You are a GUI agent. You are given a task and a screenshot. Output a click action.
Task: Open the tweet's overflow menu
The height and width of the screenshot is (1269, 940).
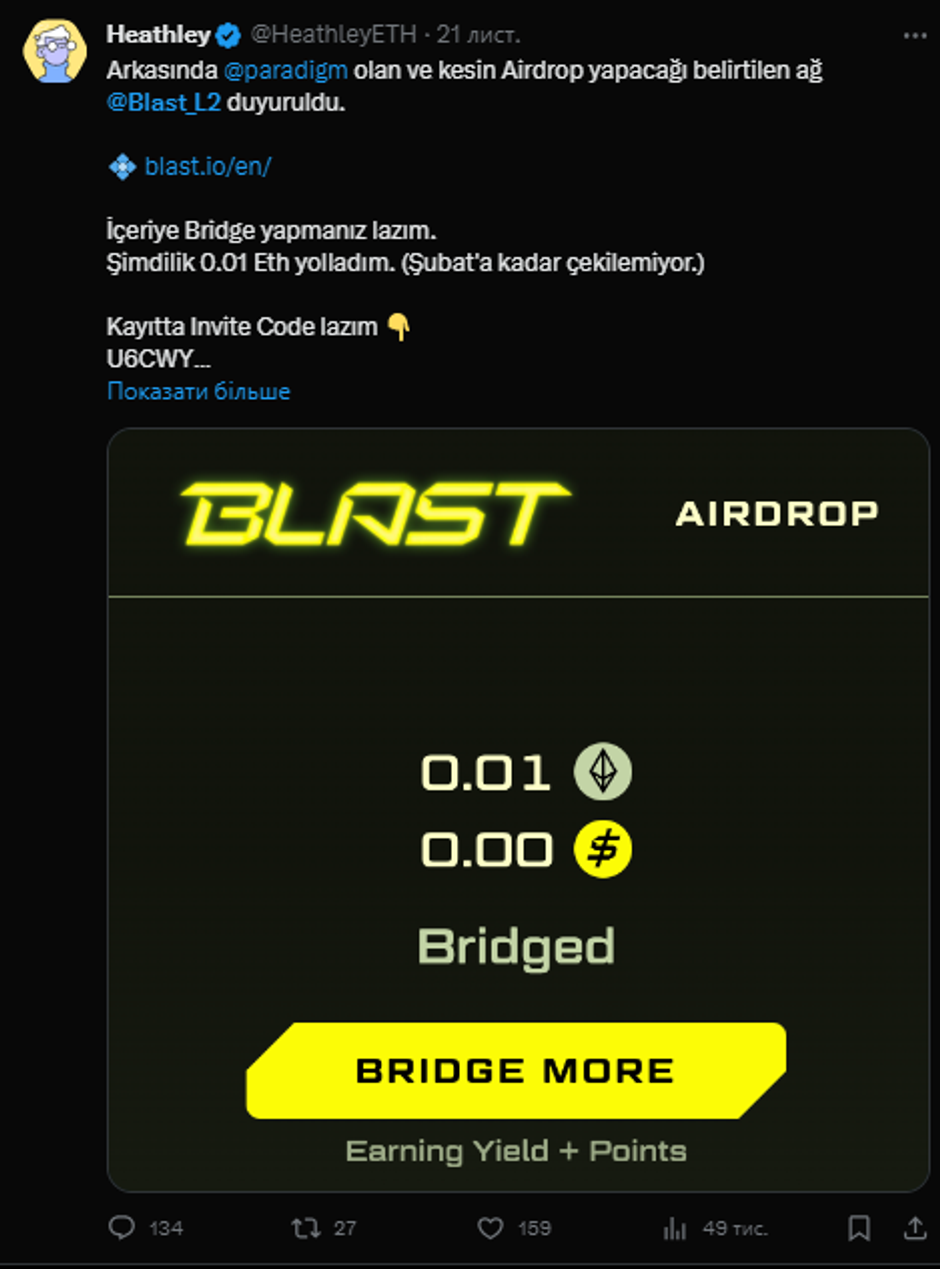(915, 36)
